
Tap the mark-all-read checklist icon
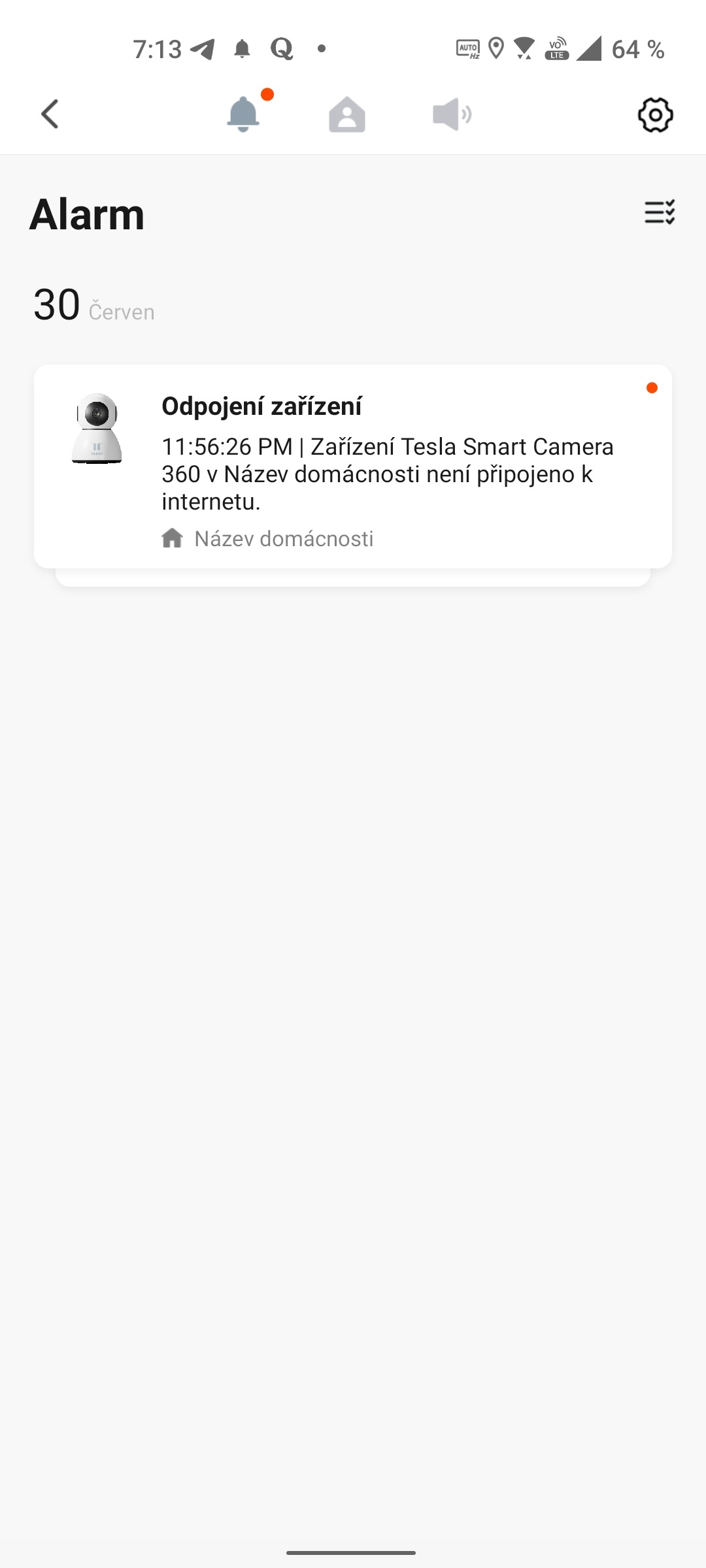click(659, 213)
